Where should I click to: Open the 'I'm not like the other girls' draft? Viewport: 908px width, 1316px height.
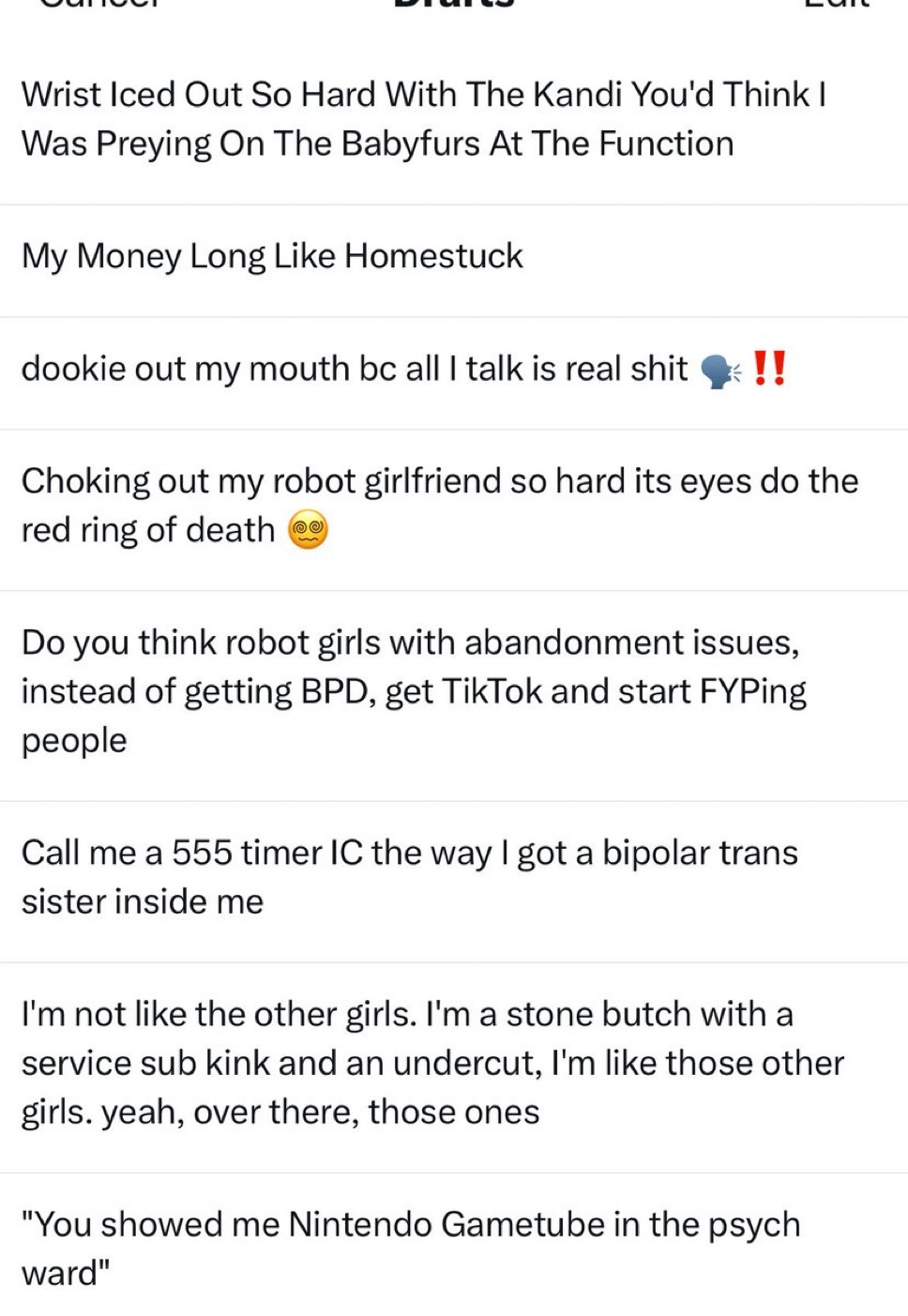(x=431, y=1063)
